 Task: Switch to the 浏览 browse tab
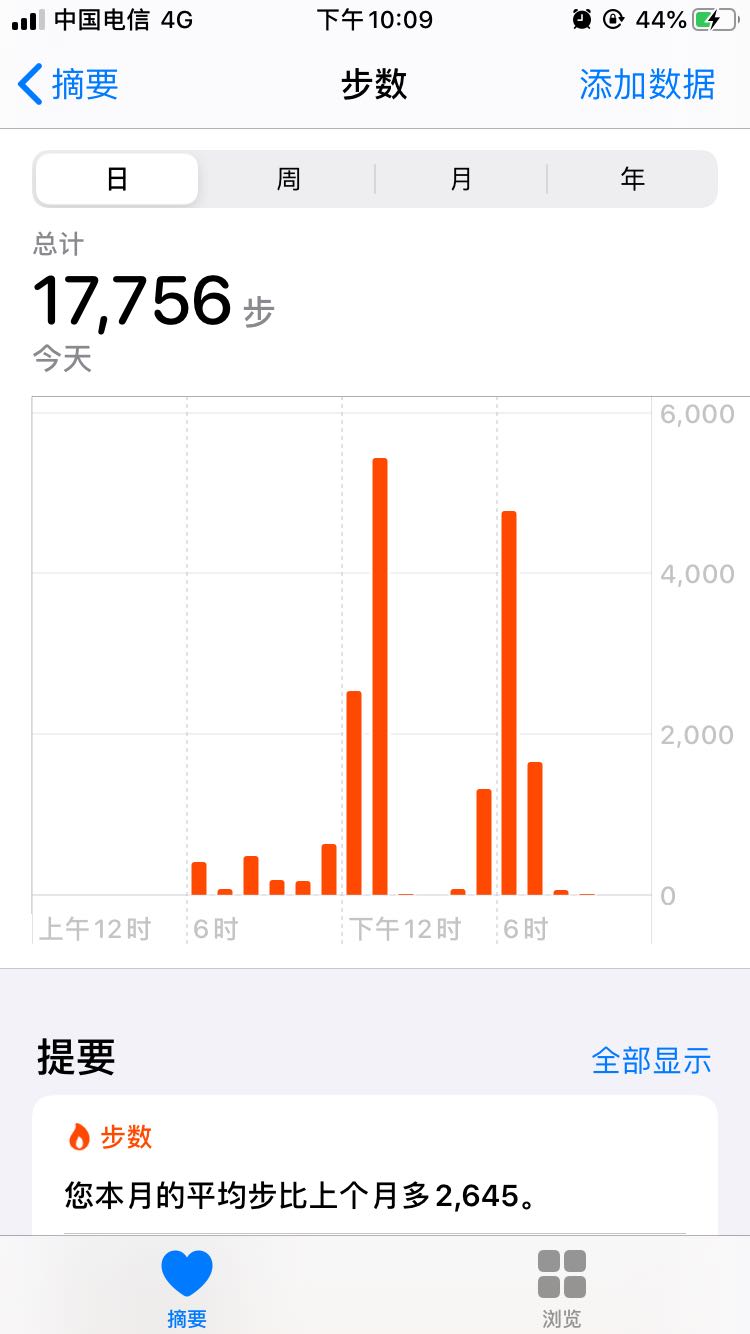pyautogui.click(x=561, y=1288)
